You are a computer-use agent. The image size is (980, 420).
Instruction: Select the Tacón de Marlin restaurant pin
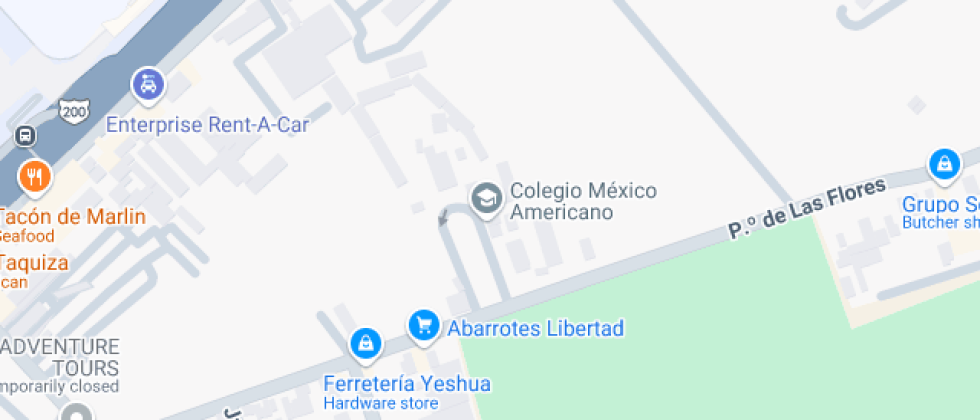[35, 178]
